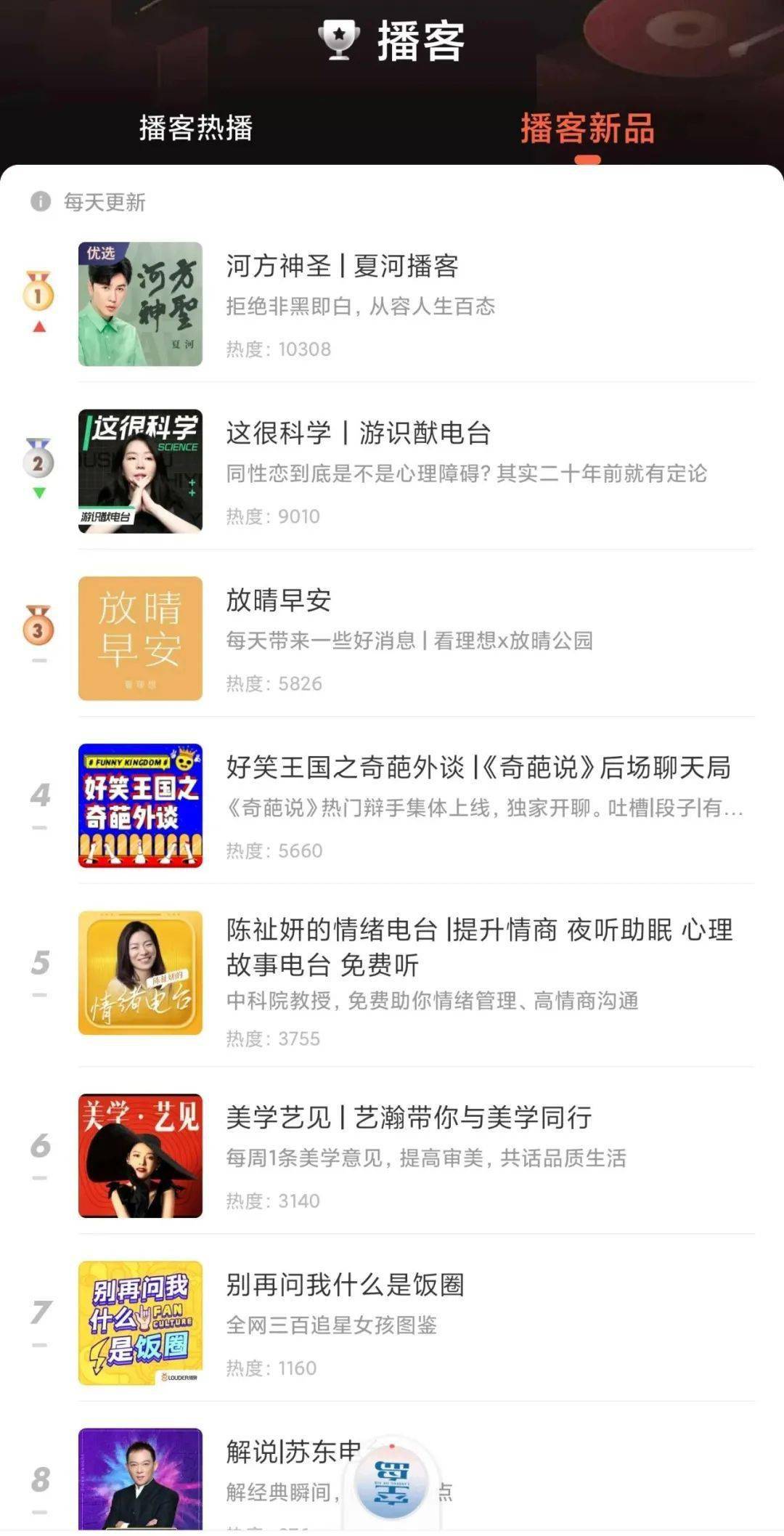Viewport: 784px width, 1536px height.
Task: Open 美学艺见 | 艺瀚带你与美学同行
Action: tap(409, 1117)
